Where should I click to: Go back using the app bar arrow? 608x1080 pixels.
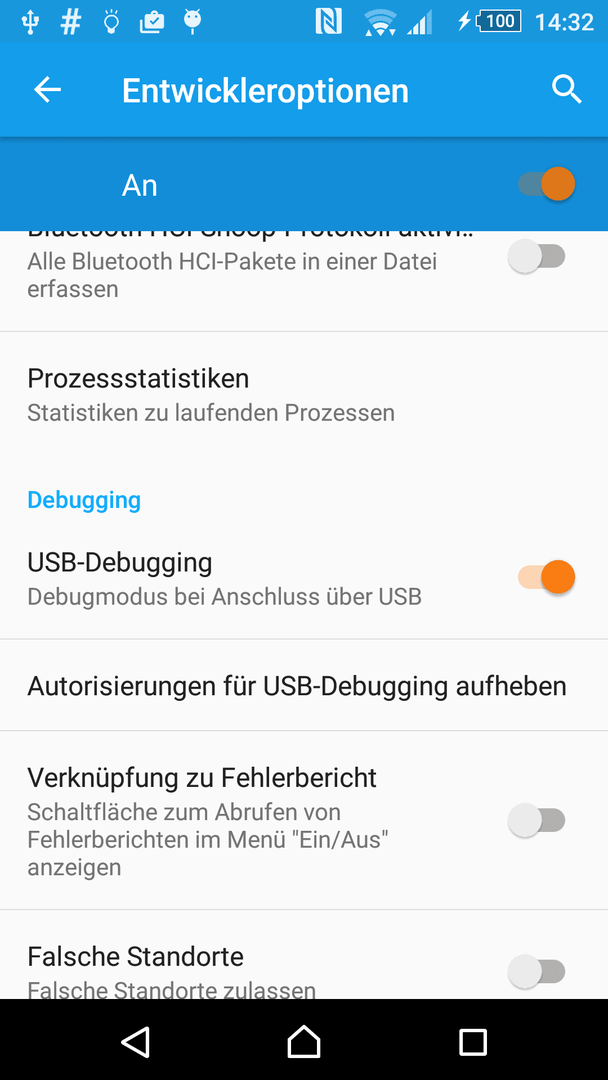[48, 90]
